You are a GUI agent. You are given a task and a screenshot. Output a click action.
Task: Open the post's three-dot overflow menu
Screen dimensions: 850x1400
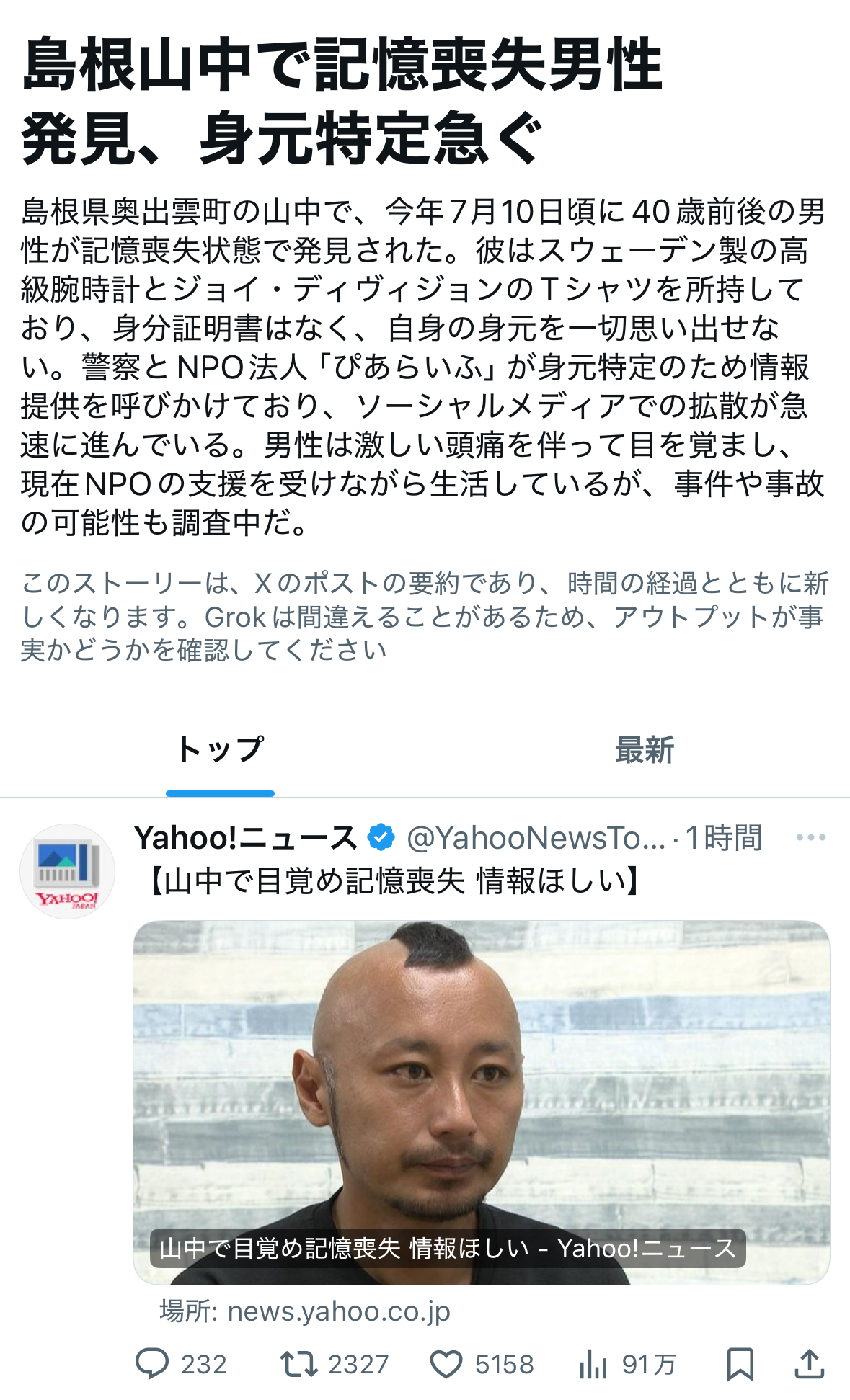(x=810, y=837)
